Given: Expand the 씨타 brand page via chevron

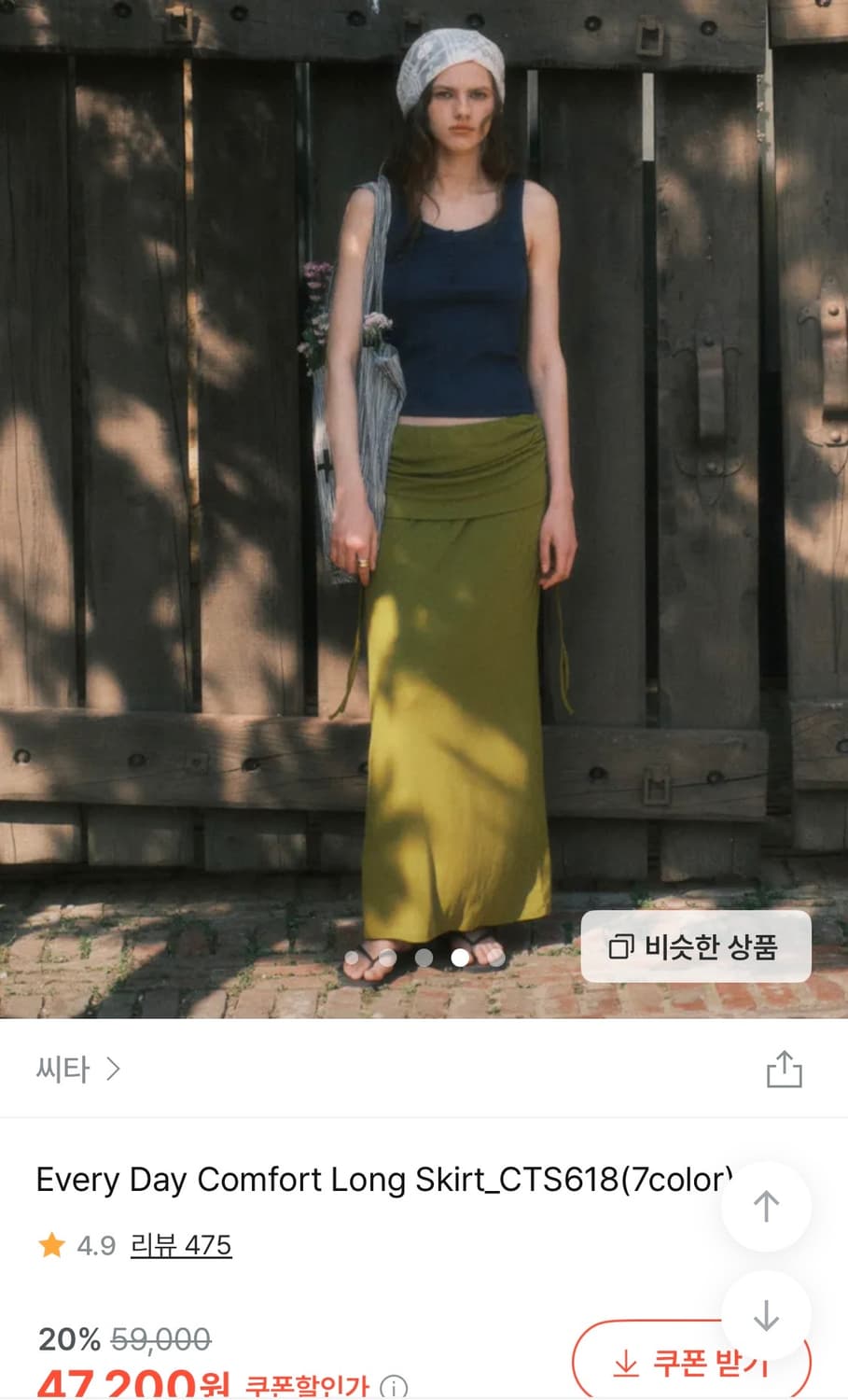Looking at the screenshot, I should point(116,1069).
